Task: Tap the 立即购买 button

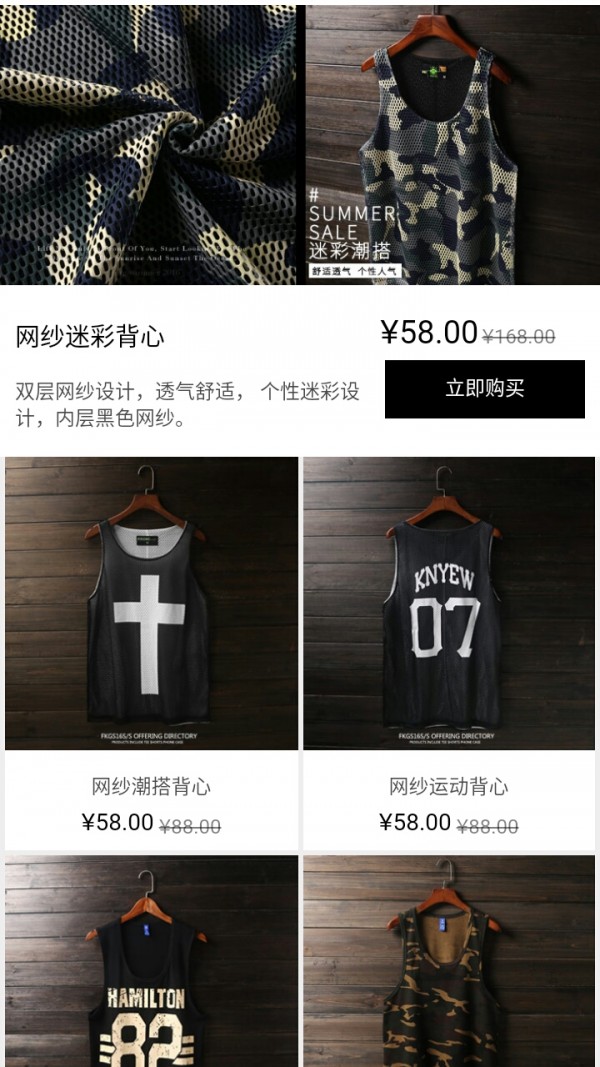Action: [x=484, y=389]
